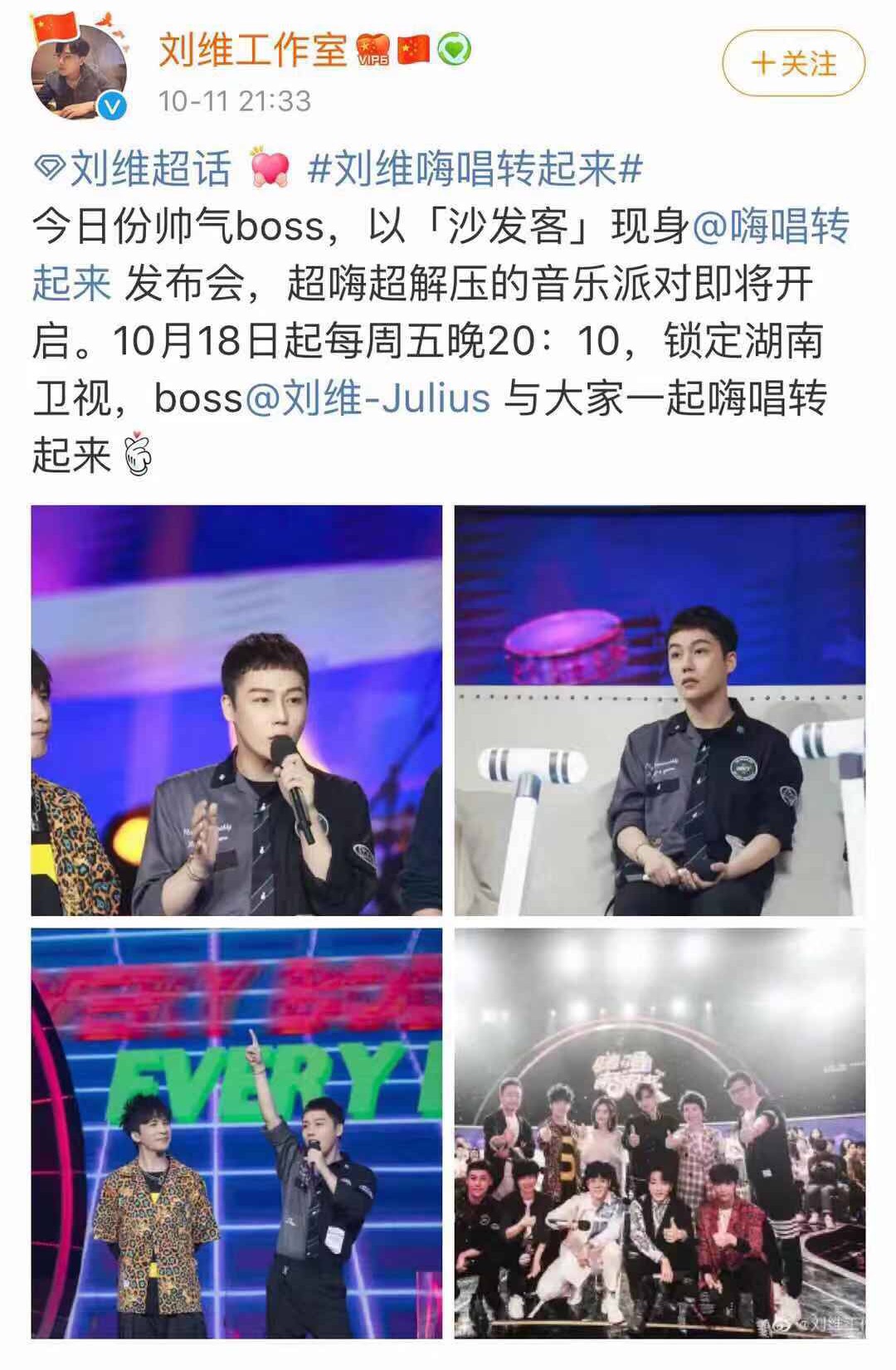Open the 刘维超话 super topic link

[133, 169]
